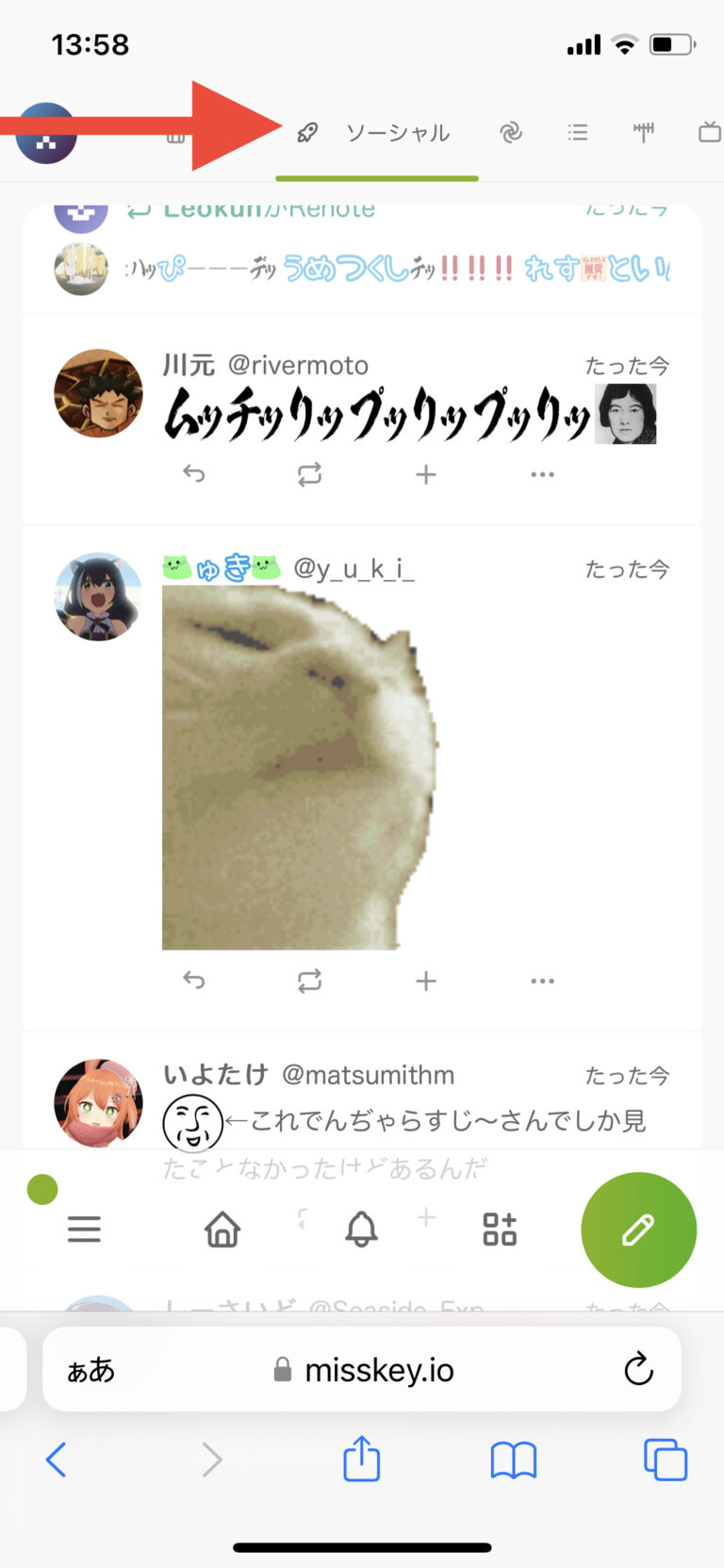Open the hamburger navigation menu
This screenshot has width=724, height=1568.
point(84,1229)
